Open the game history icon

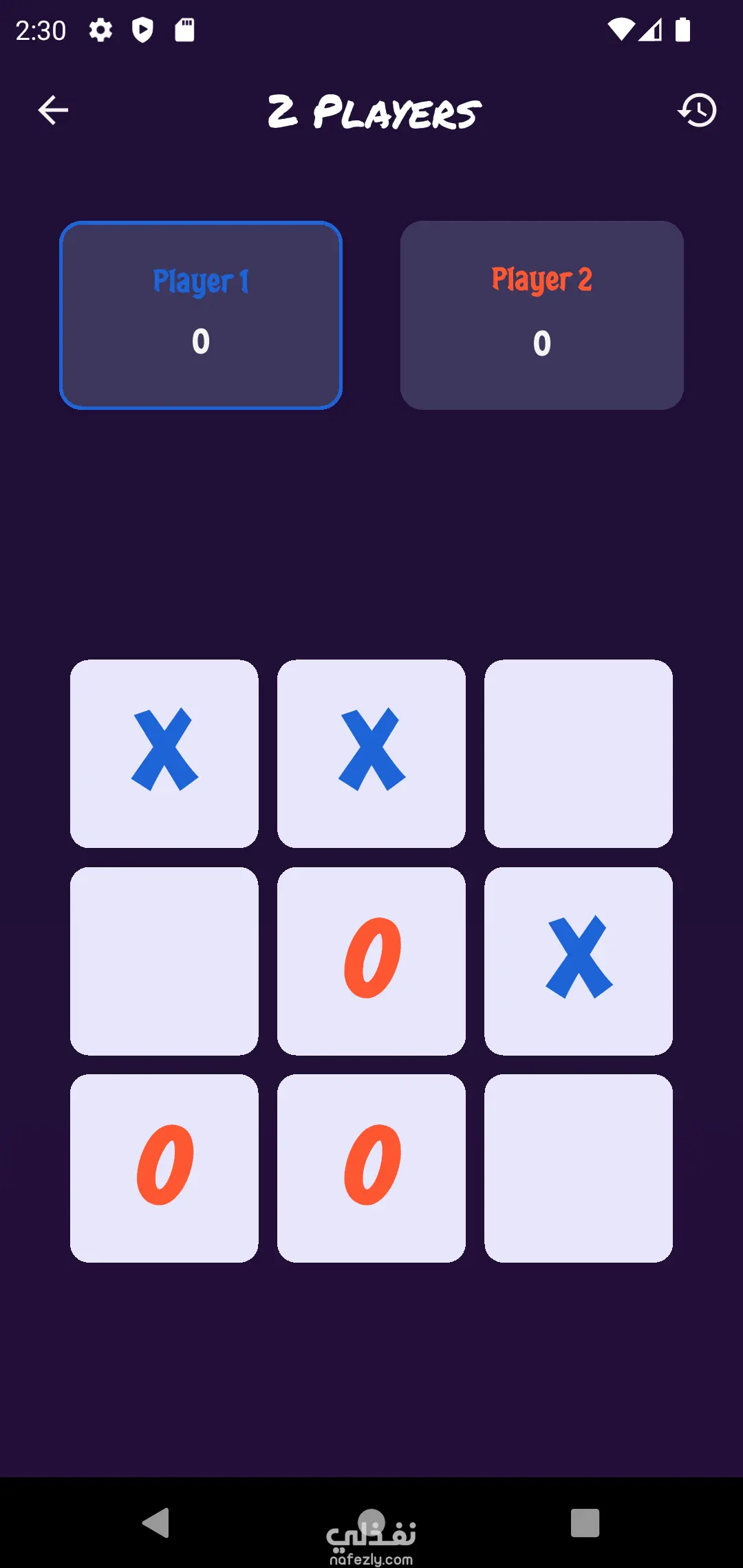pos(697,110)
